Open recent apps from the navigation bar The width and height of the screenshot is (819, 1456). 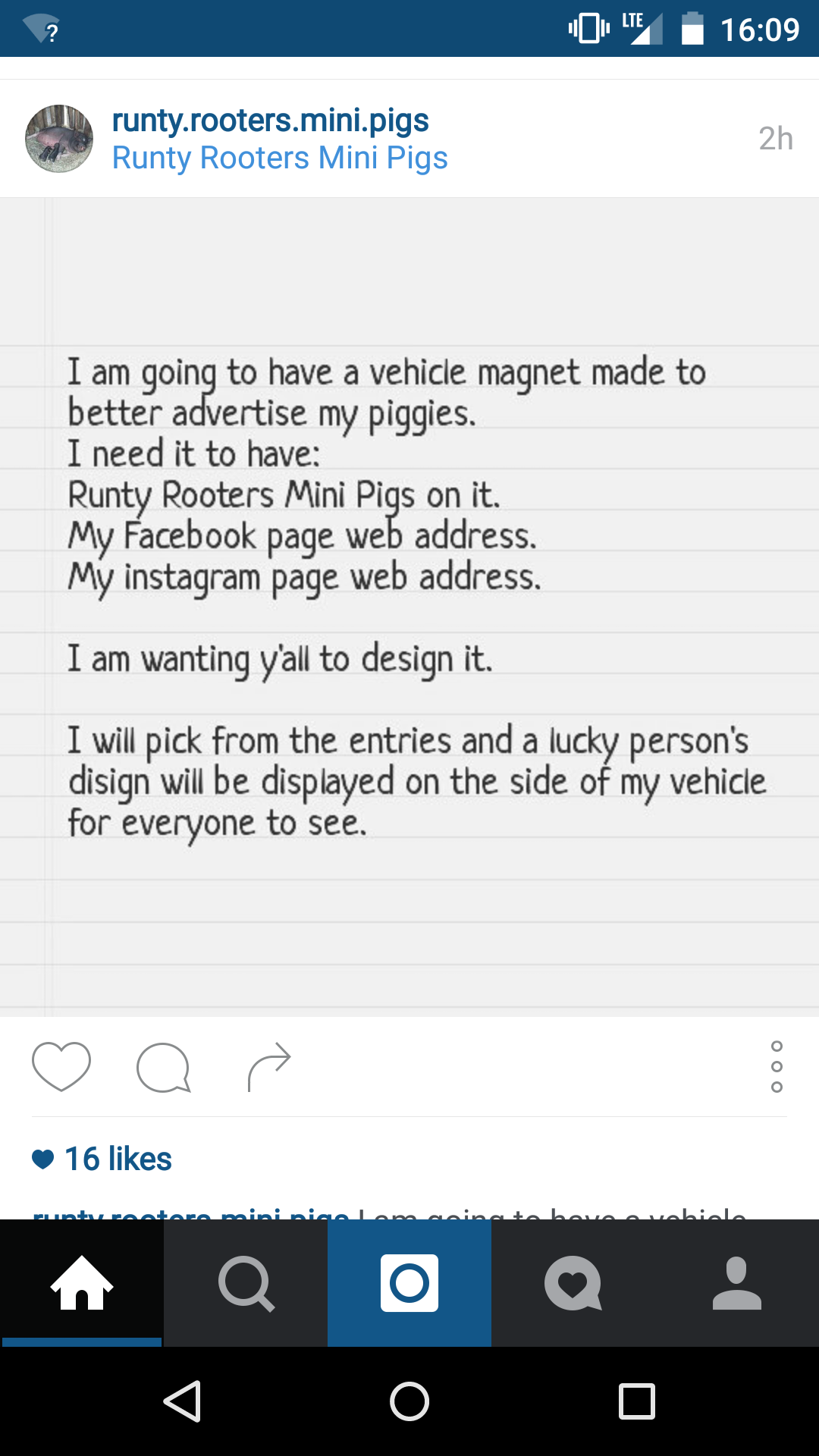tap(637, 1401)
